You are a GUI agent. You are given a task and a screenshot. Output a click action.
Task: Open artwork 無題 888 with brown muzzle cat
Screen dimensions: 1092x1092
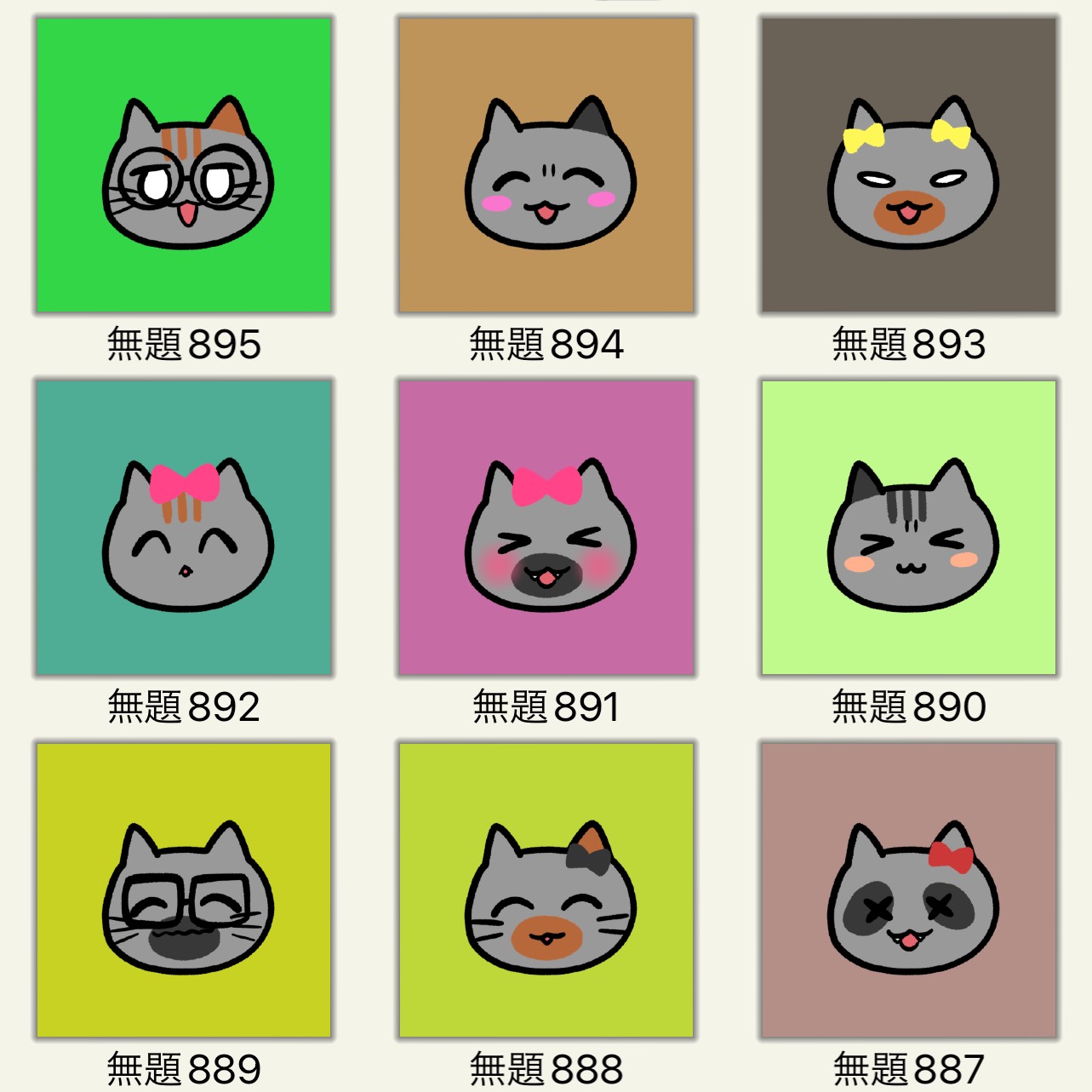click(x=546, y=890)
